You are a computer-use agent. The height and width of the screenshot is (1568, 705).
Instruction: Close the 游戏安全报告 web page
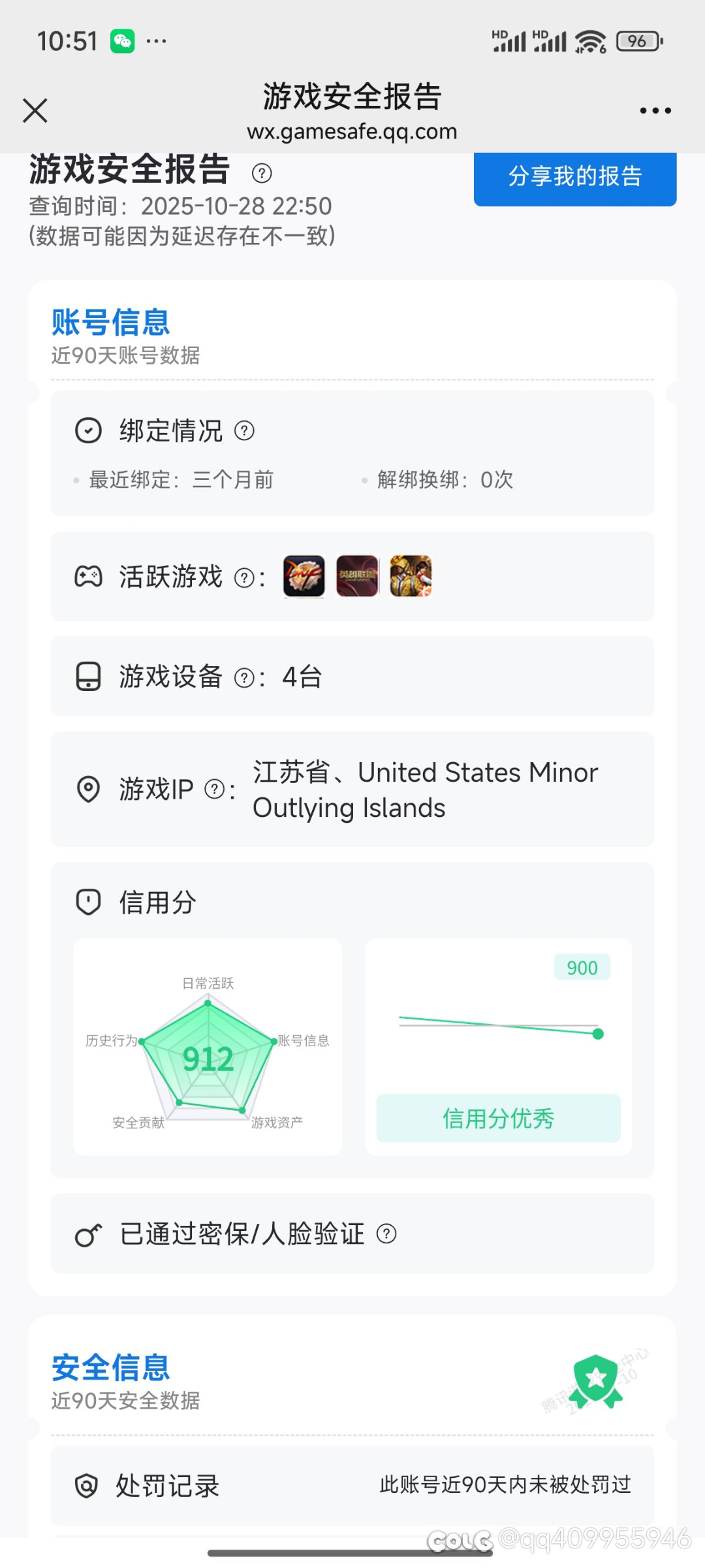click(35, 110)
